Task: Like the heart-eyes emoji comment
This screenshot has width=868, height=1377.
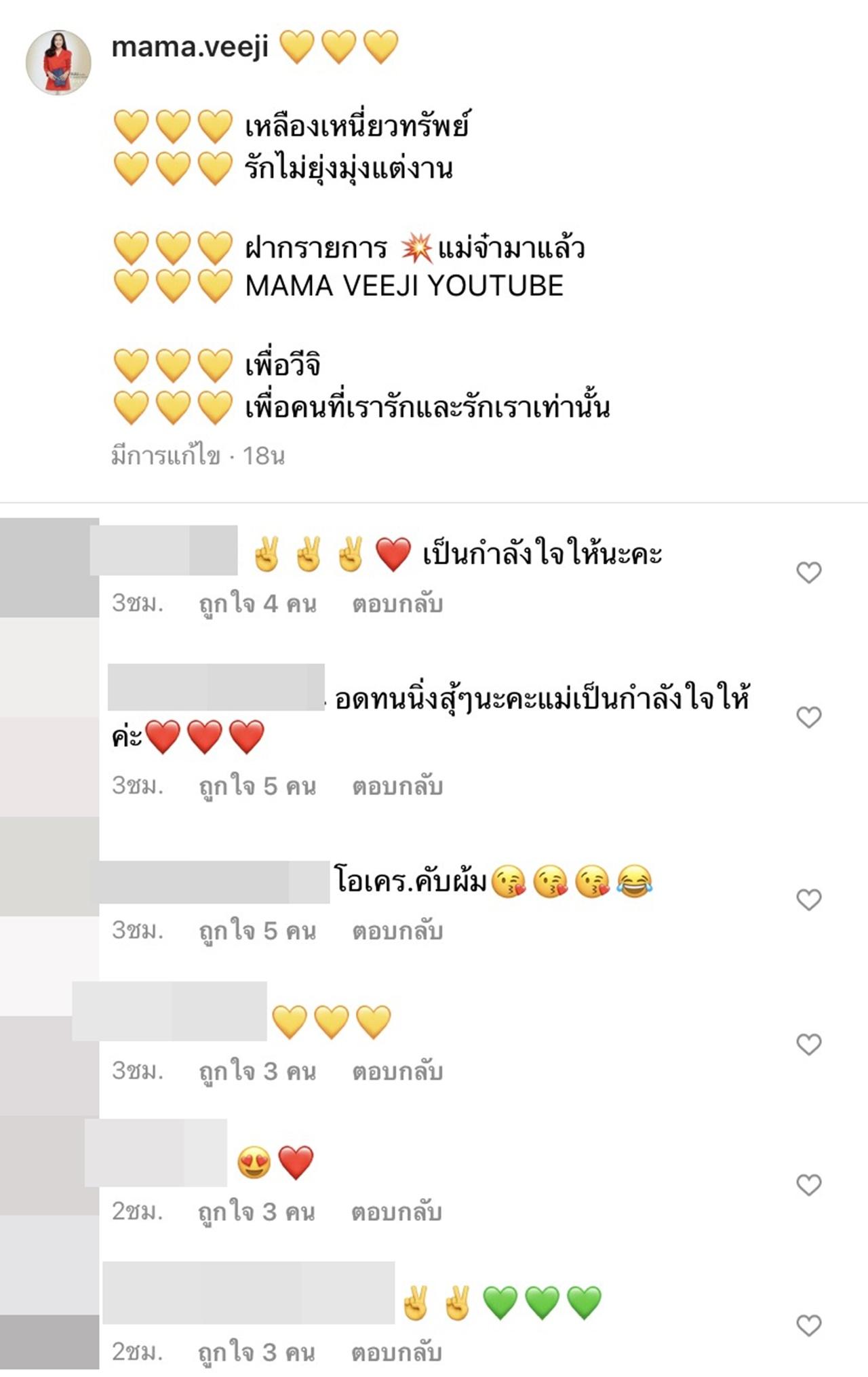Action: point(808,1184)
